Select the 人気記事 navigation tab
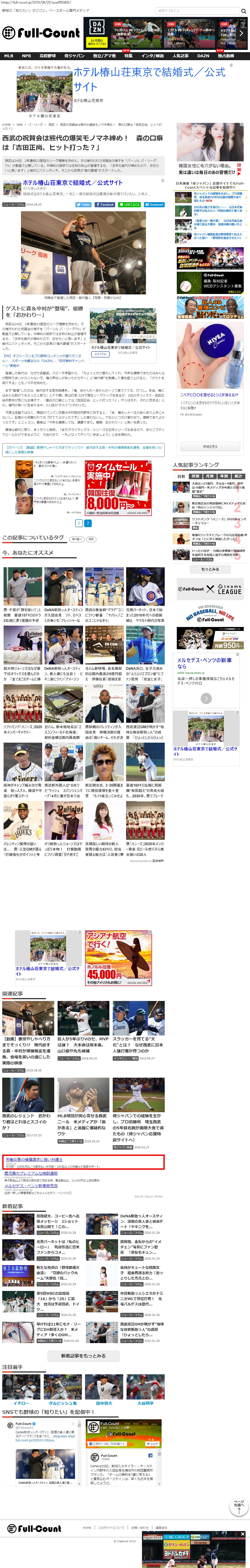This screenshot has width=250, height=1568. pos(181,55)
